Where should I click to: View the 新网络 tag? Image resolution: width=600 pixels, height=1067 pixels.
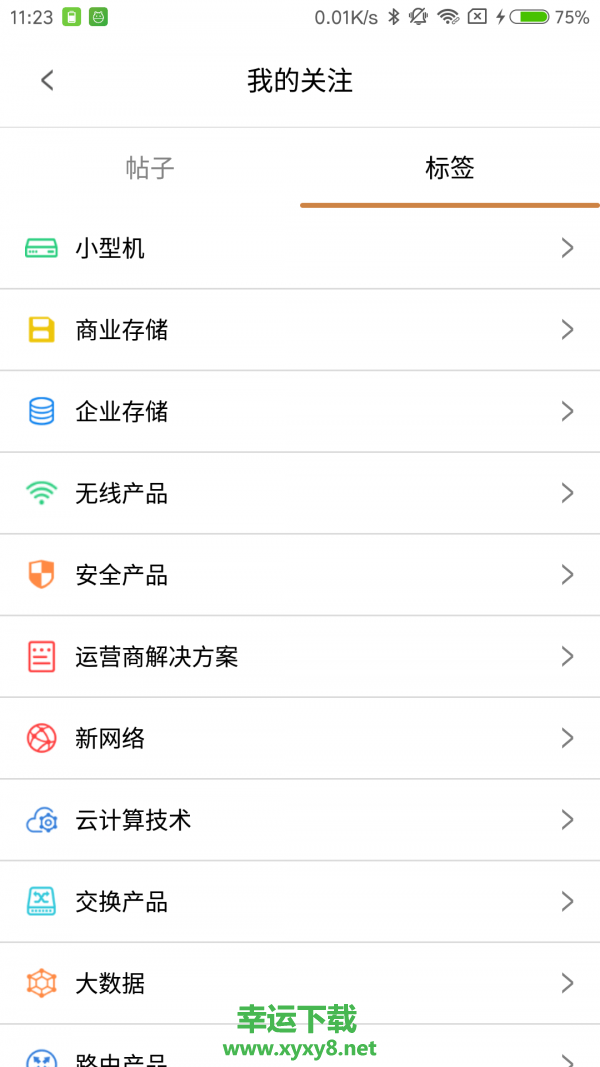click(300, 739)
